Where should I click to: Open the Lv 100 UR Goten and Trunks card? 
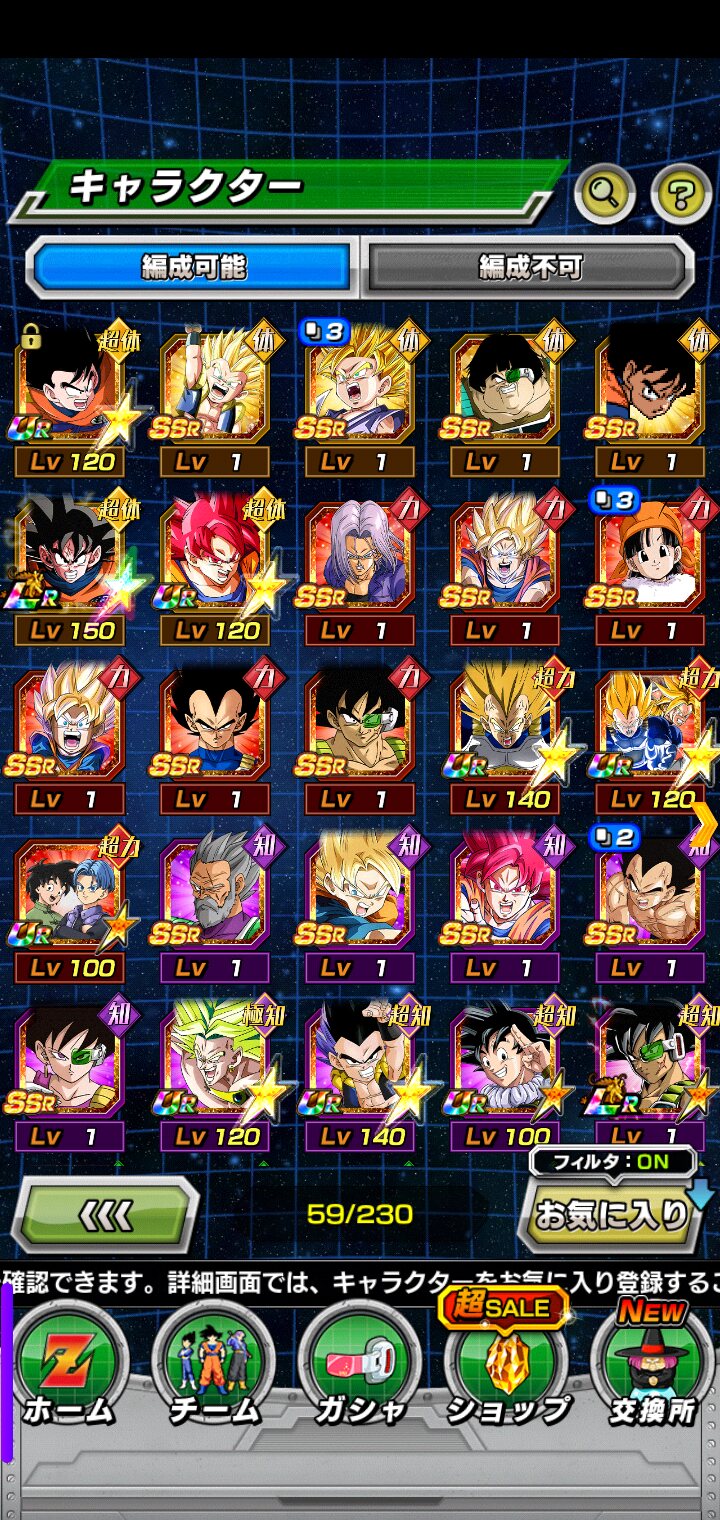pyautogui.click(x=72, y=902)
